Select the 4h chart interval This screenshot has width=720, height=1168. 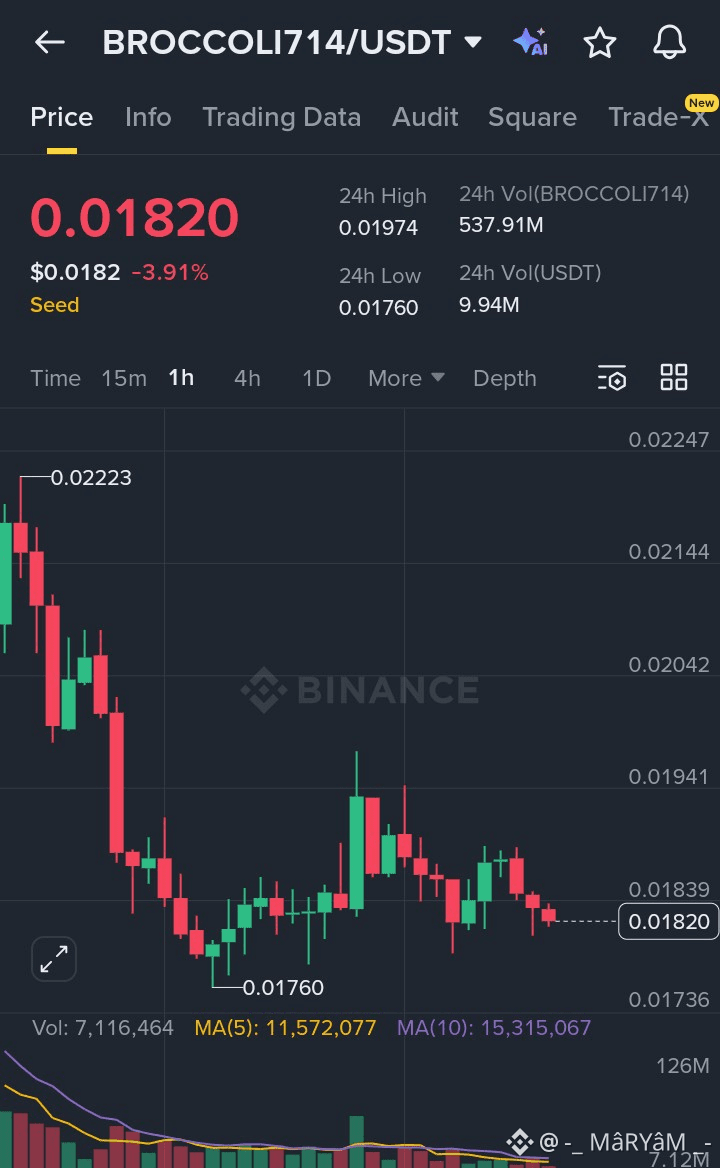(247, 378)
